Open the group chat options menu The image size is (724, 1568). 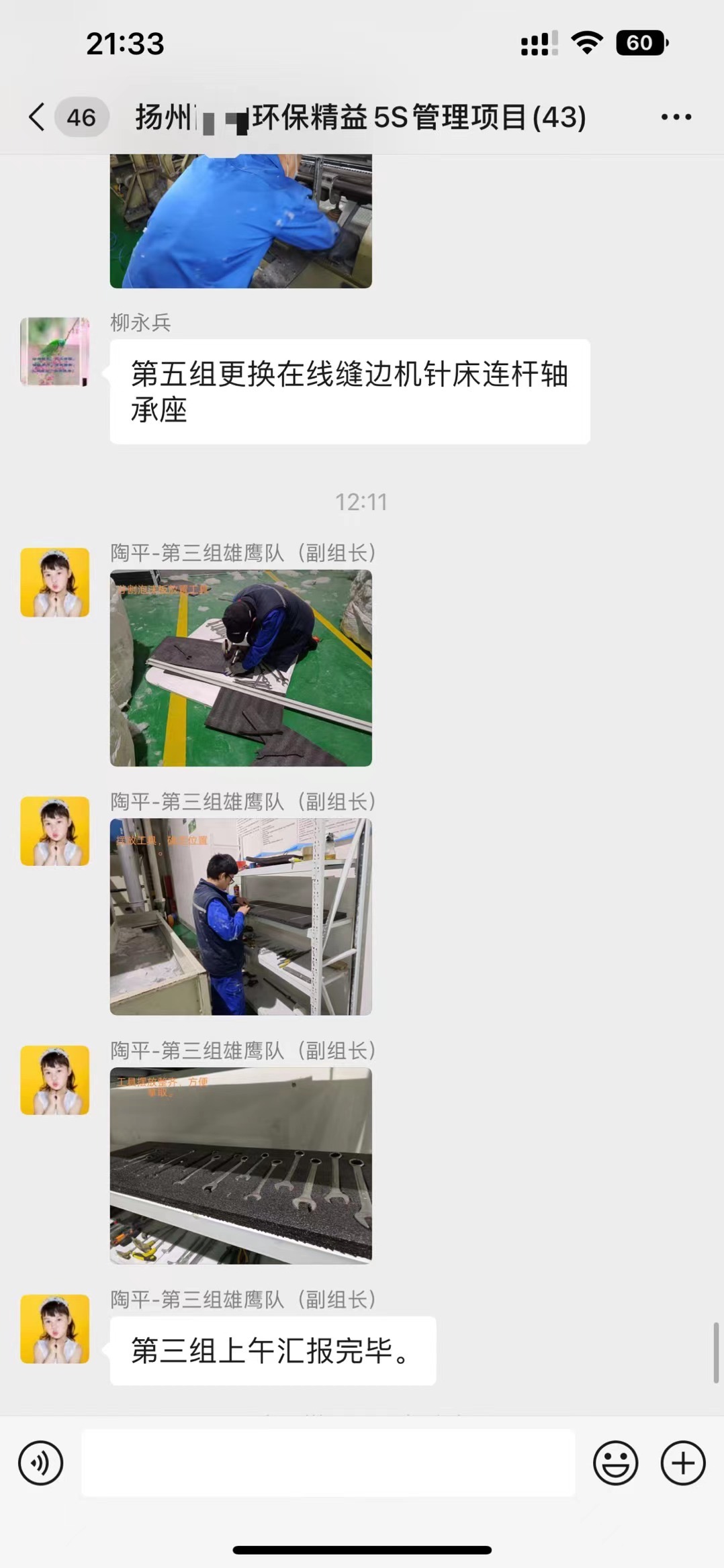click(676, 117)
